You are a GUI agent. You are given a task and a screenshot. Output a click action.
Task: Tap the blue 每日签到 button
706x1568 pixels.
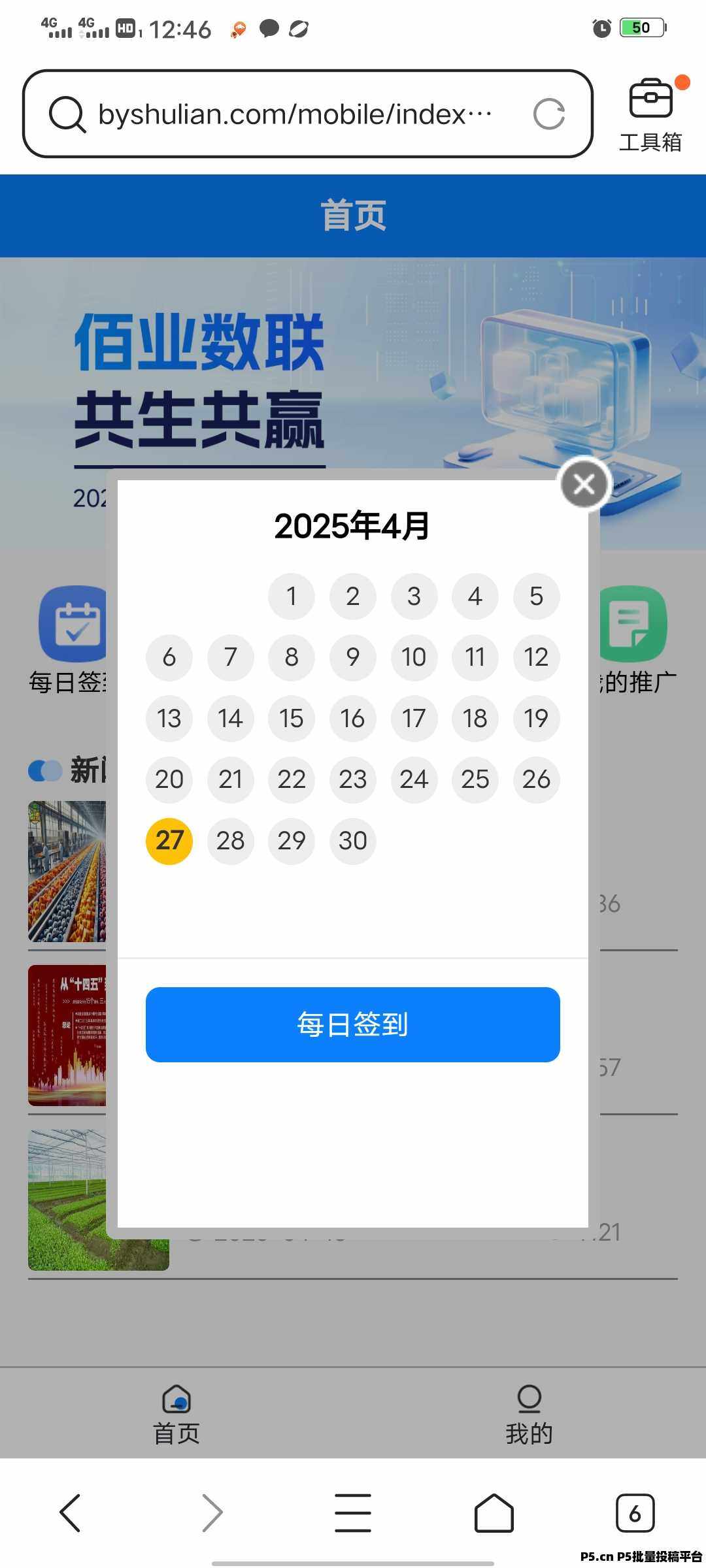[x=352, y=1024]
